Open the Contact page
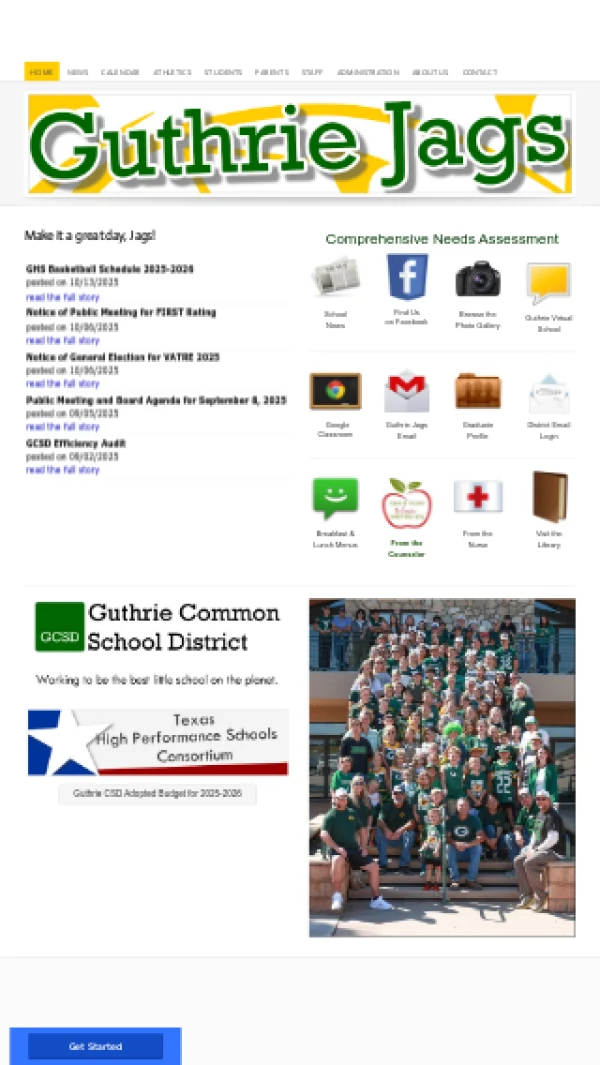The width and height of the screenshot is (600, 1065). pyautogui.click(x=480, y=73)
